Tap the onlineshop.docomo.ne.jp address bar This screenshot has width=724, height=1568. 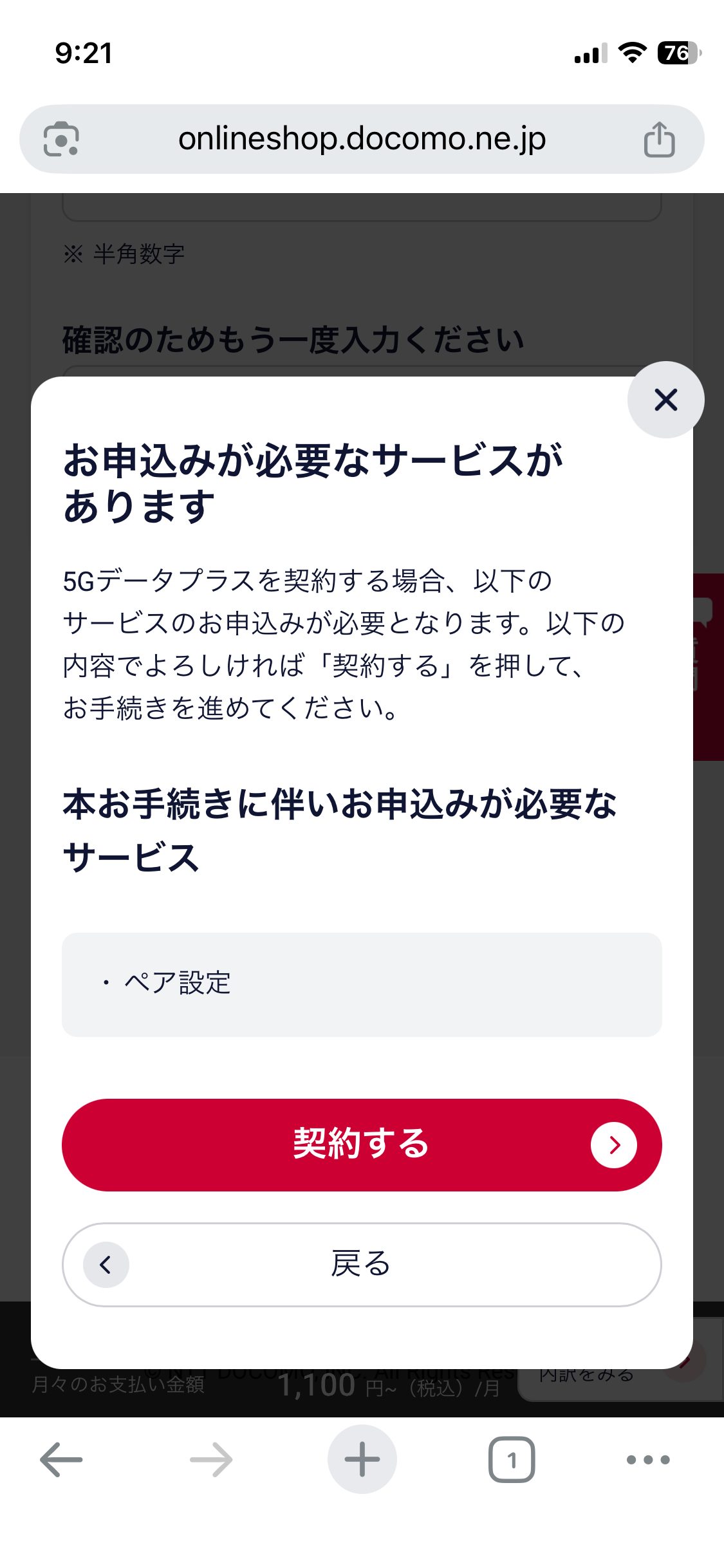point(362,139)
